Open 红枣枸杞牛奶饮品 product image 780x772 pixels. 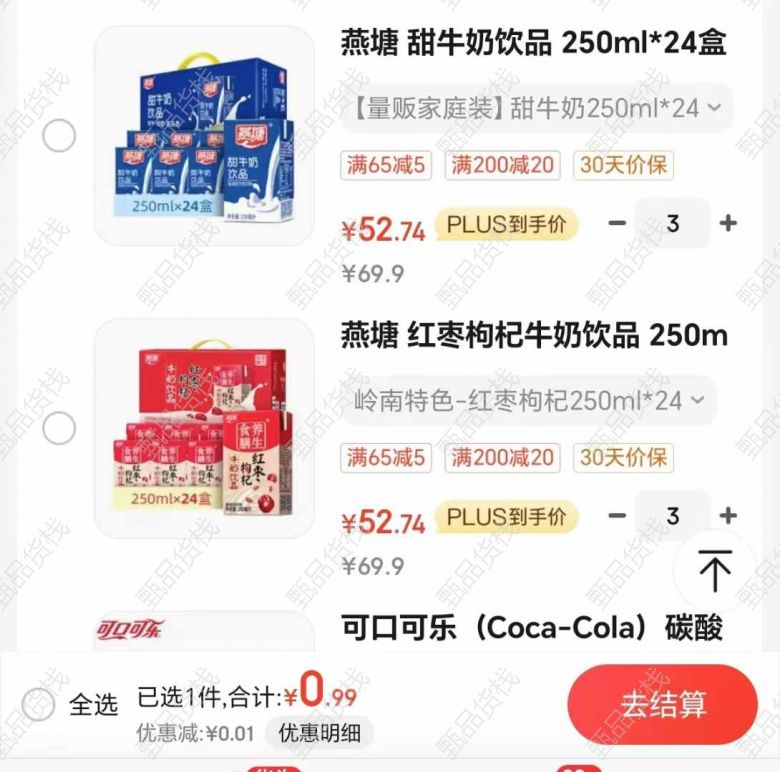coord(204,429)
